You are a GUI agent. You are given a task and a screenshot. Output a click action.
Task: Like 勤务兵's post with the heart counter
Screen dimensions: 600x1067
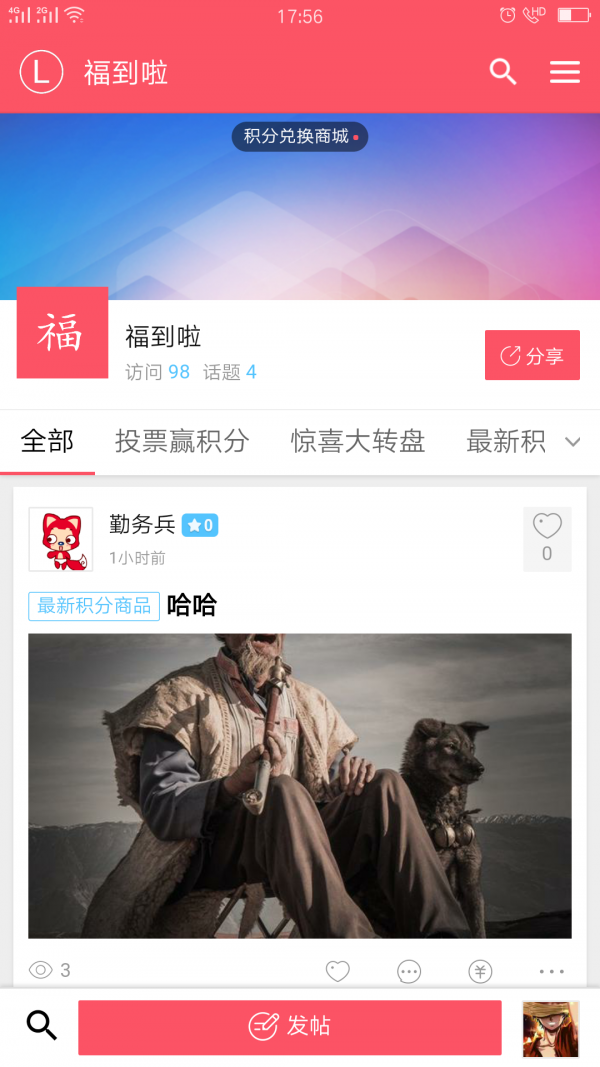pyautogui.click(x=547, y=537)
